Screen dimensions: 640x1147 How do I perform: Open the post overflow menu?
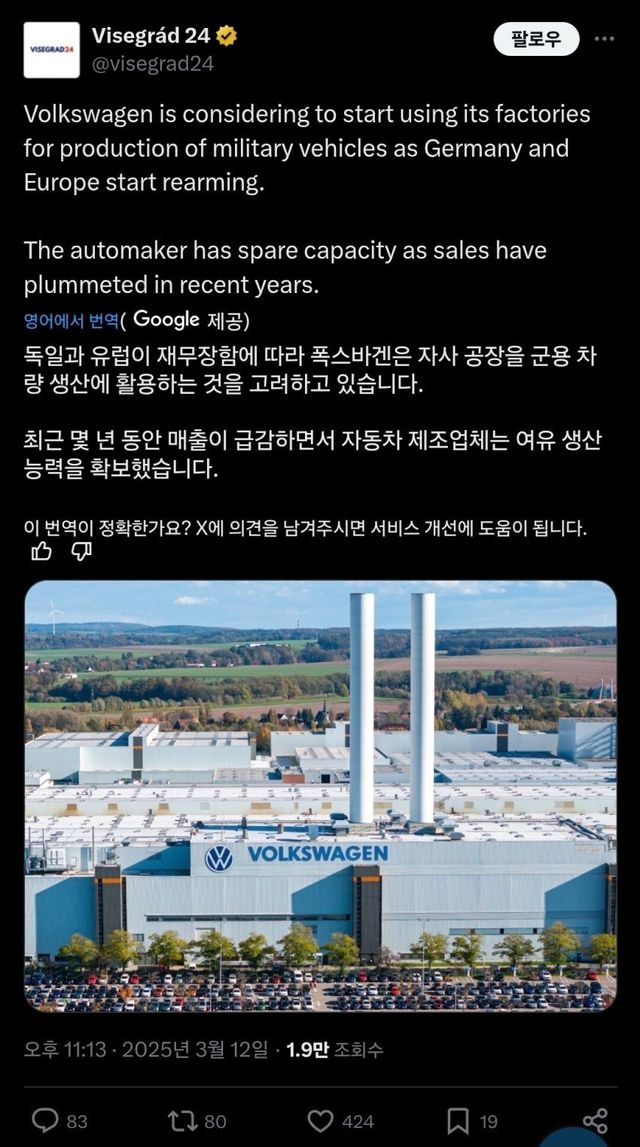[604, 39]
